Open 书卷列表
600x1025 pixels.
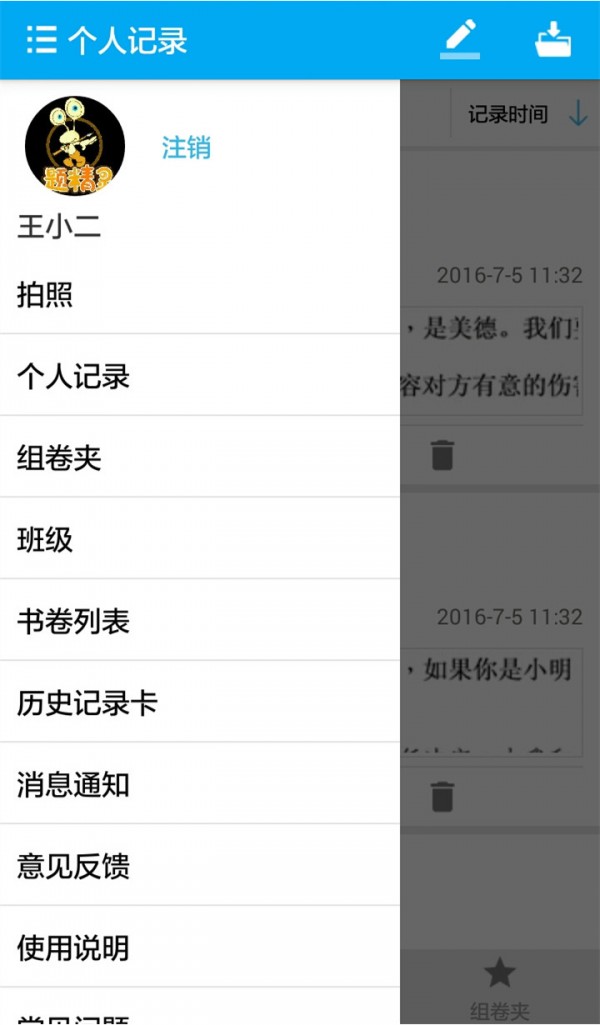[200, 622]
